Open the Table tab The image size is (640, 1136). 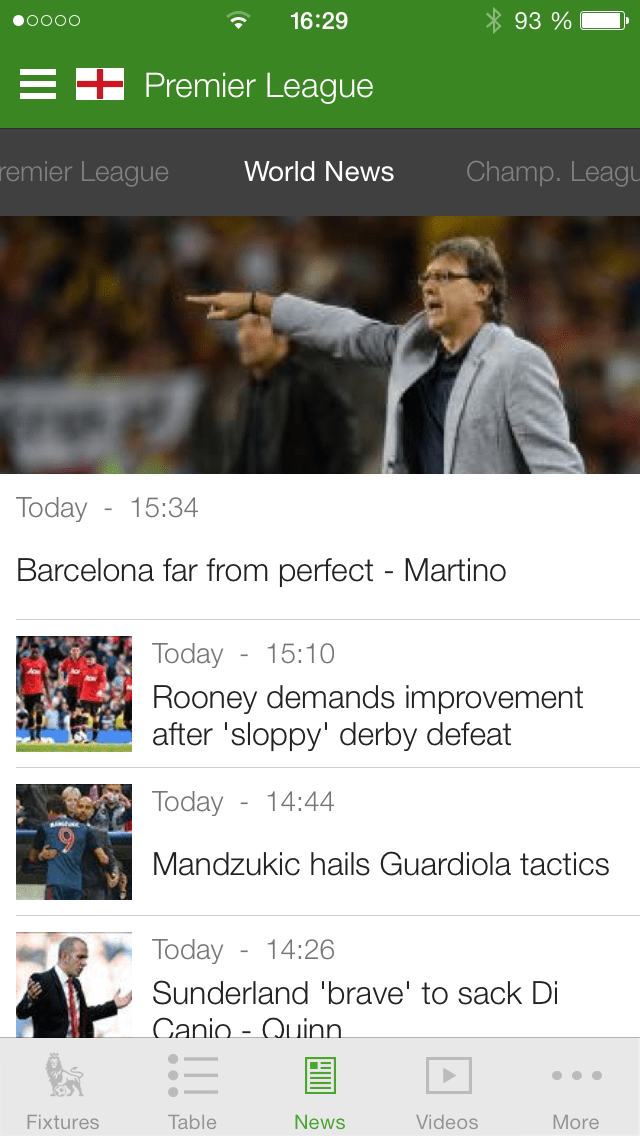pyautogui.click(x=192, y=1089)
